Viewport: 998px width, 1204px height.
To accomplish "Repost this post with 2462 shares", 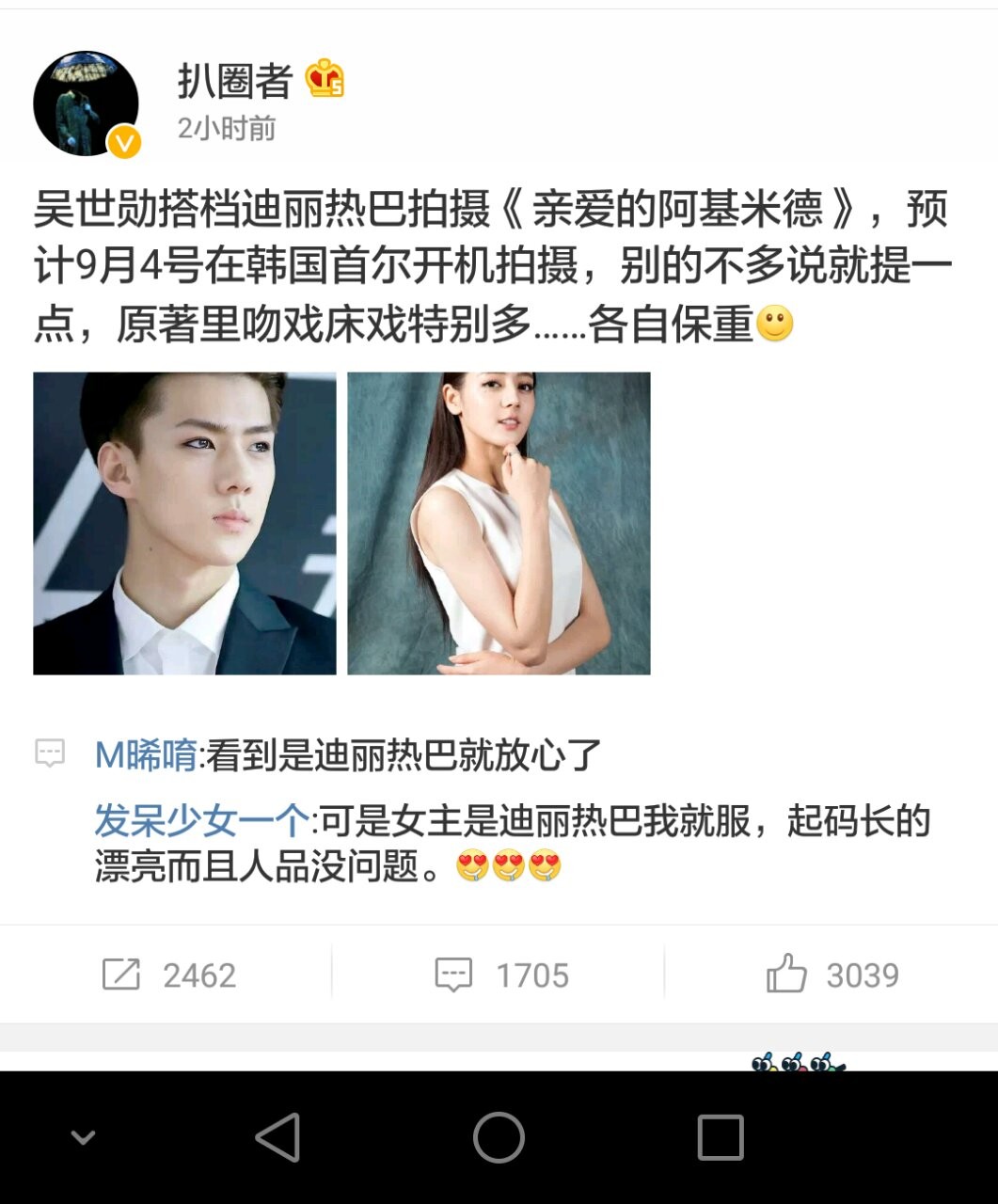I will click(x=169, y=974).
